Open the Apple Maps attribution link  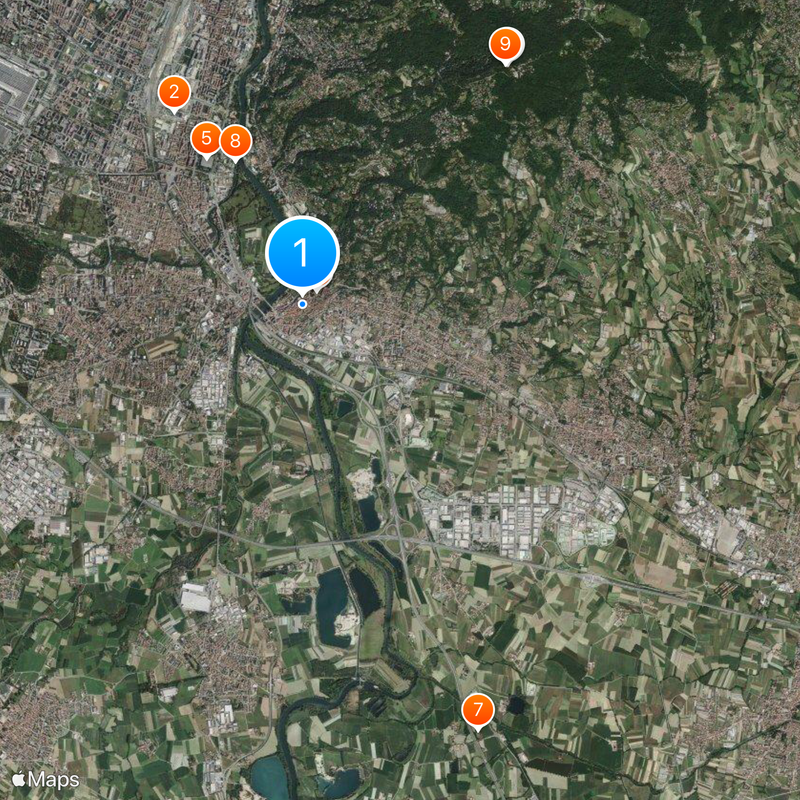(x=46, y=779)
